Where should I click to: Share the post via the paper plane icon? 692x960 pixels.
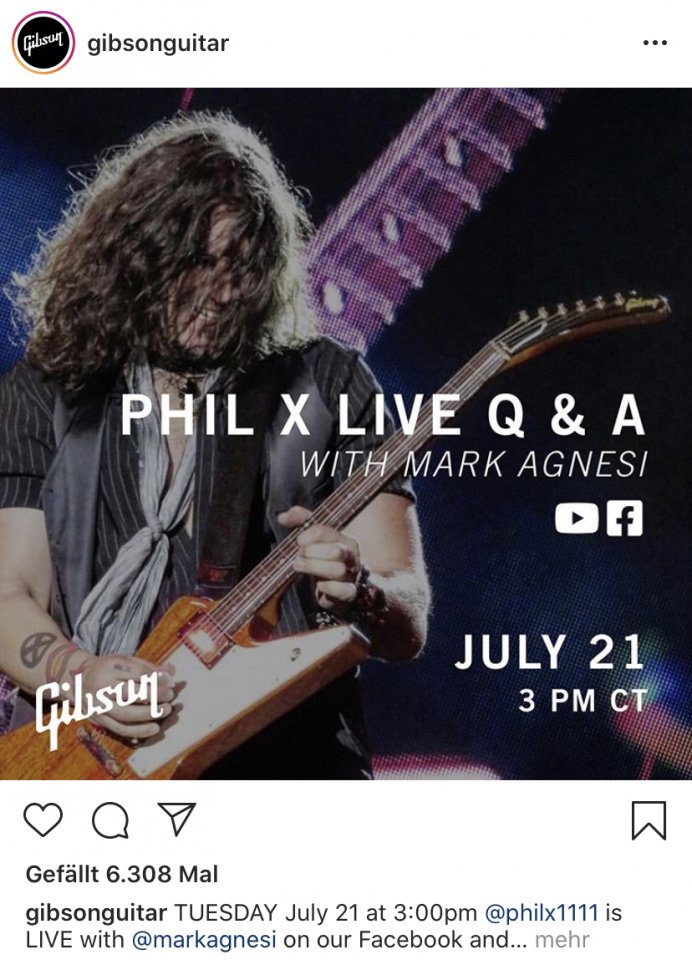click(x=177, y=819)
